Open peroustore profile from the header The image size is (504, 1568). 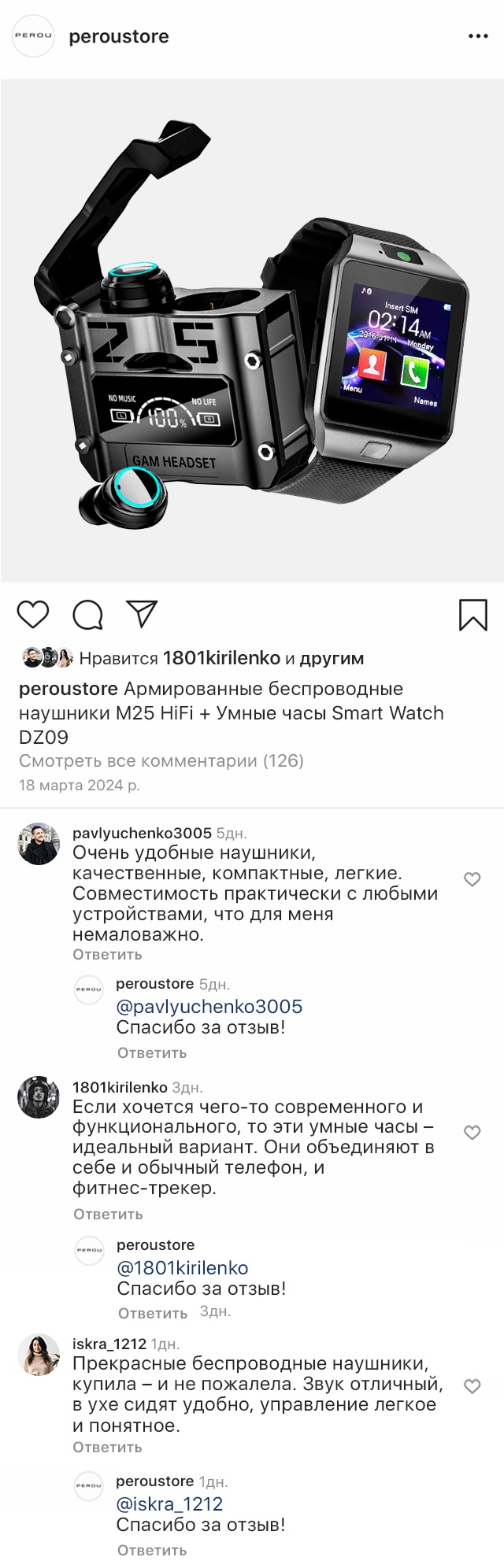[119, 36]
